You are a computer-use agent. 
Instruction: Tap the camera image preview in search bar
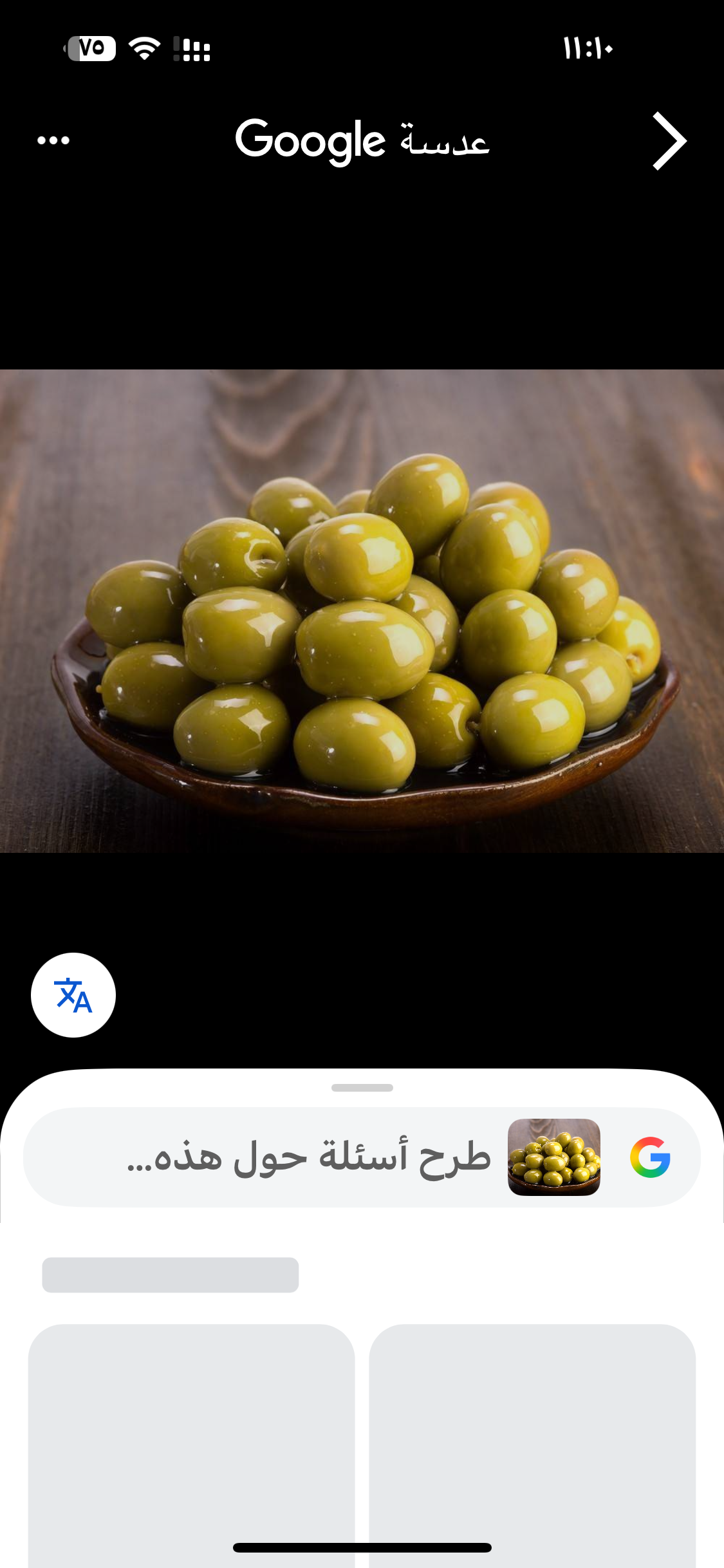tap(555, 1157)
